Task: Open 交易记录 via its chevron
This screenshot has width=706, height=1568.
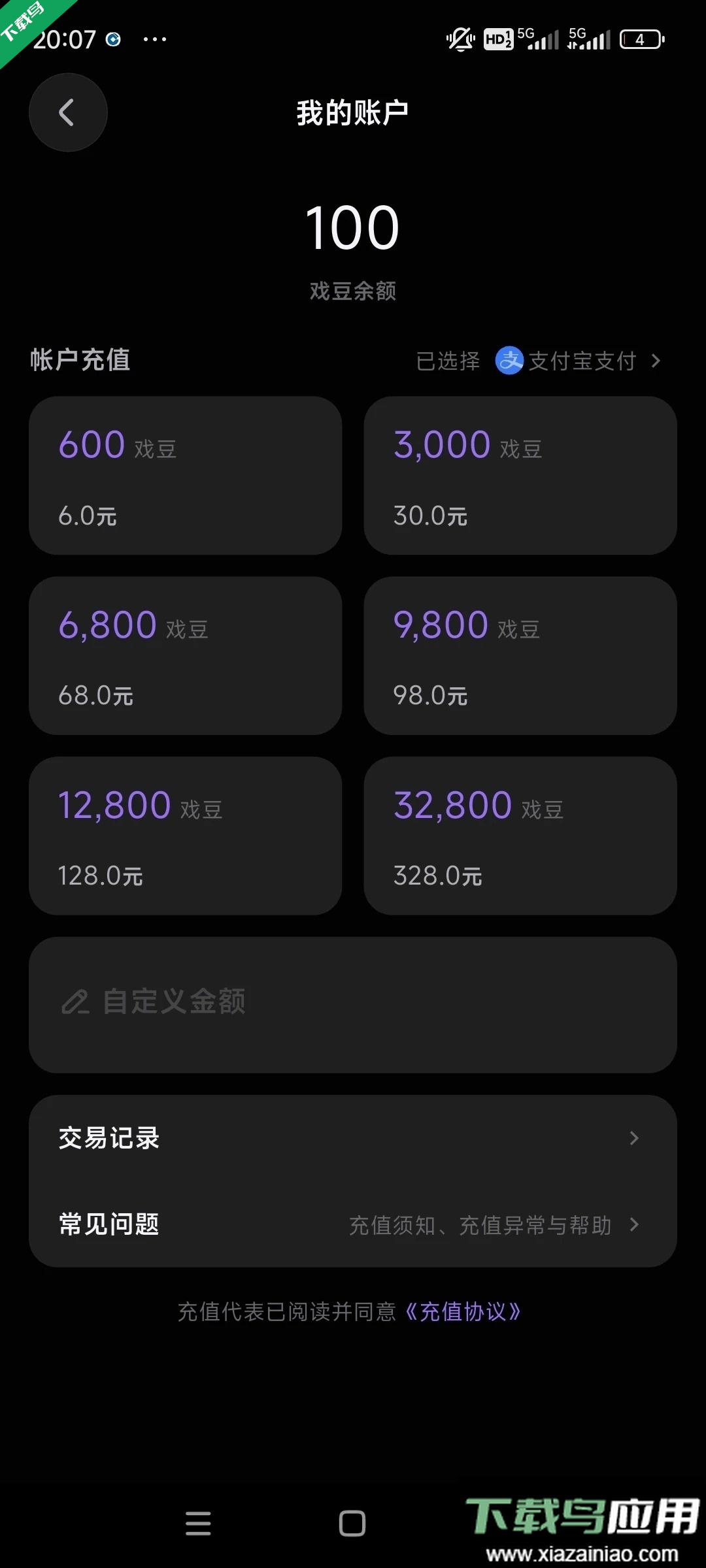Action: 633,1137
